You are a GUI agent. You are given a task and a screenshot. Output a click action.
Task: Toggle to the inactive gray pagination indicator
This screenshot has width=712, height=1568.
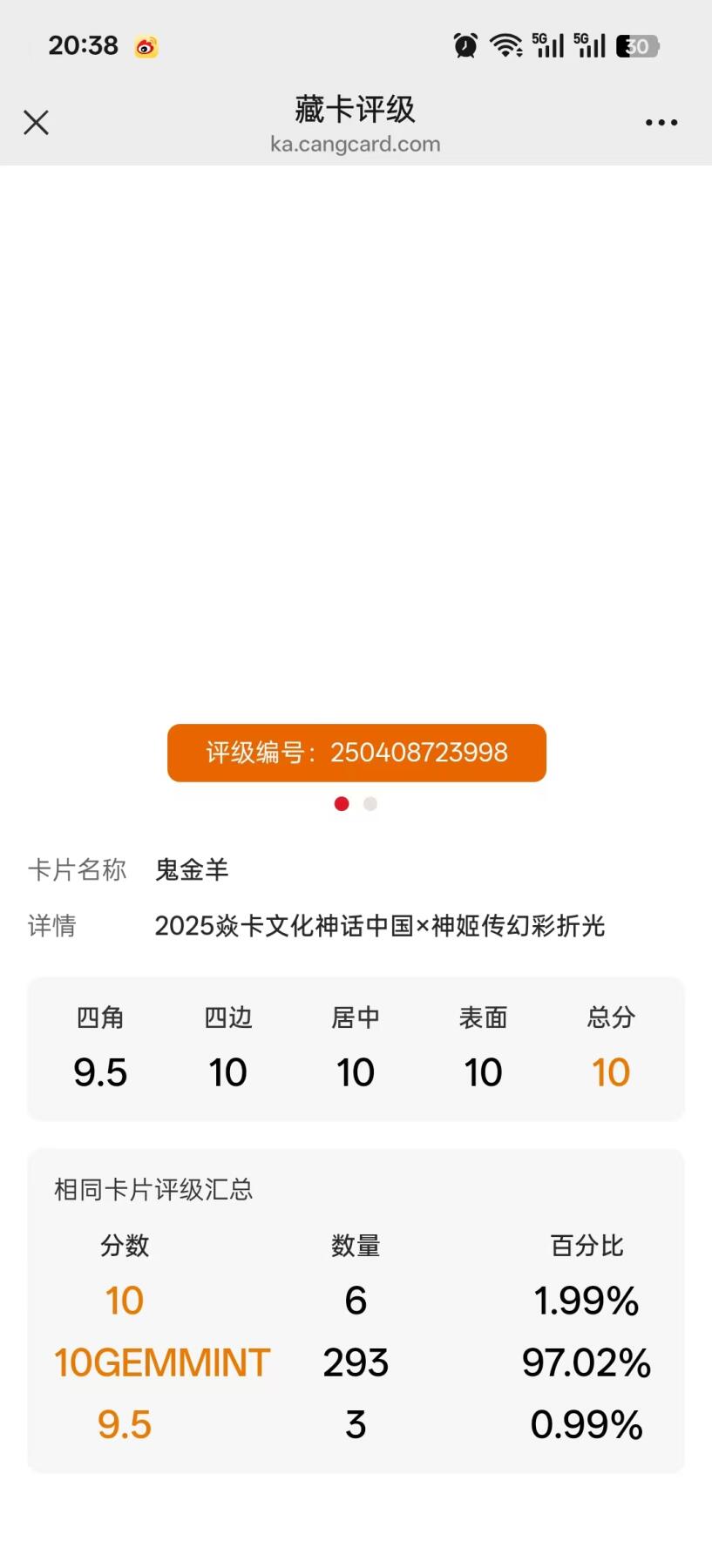tap(370, 803)
